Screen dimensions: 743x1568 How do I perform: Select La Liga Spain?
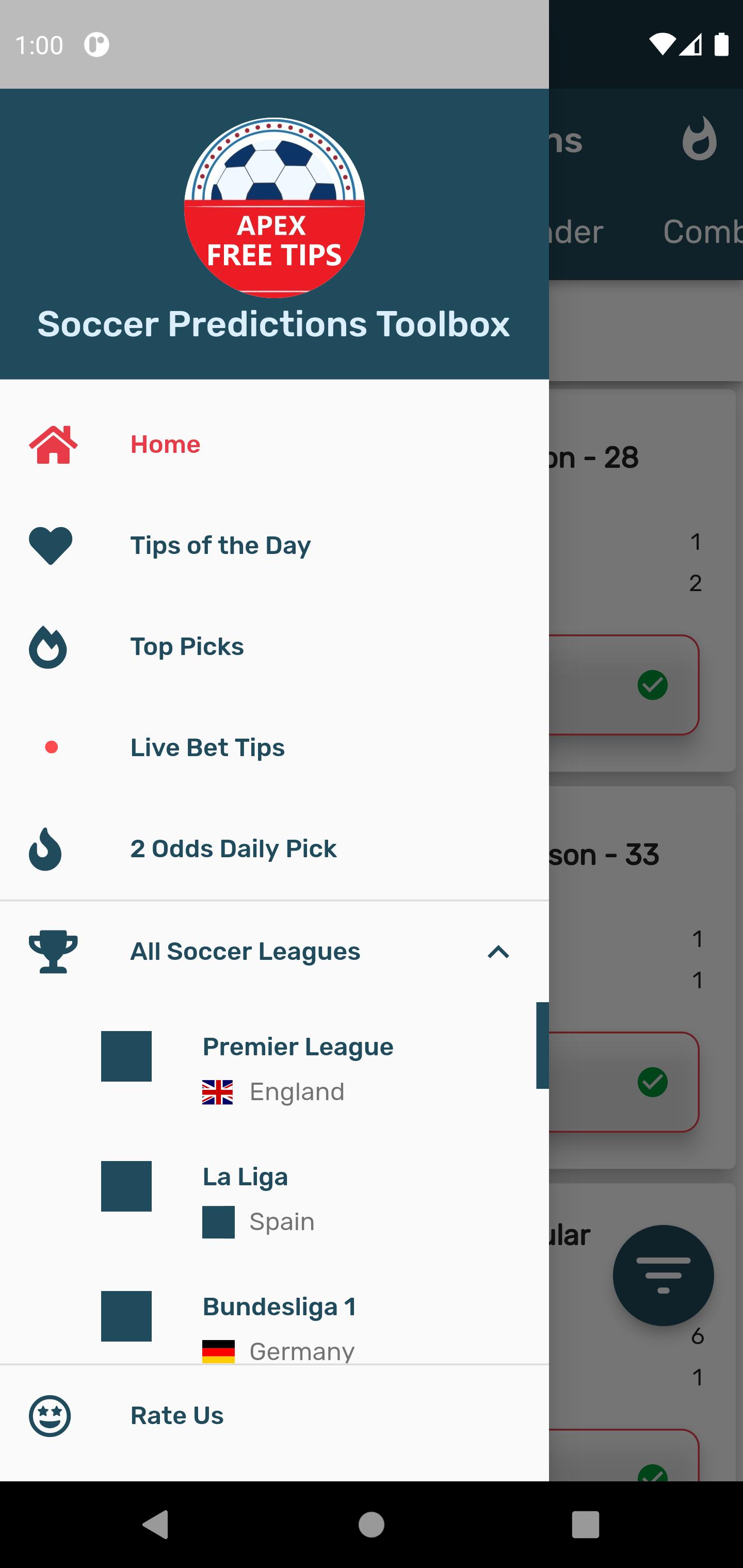[x=274, y=1199]
